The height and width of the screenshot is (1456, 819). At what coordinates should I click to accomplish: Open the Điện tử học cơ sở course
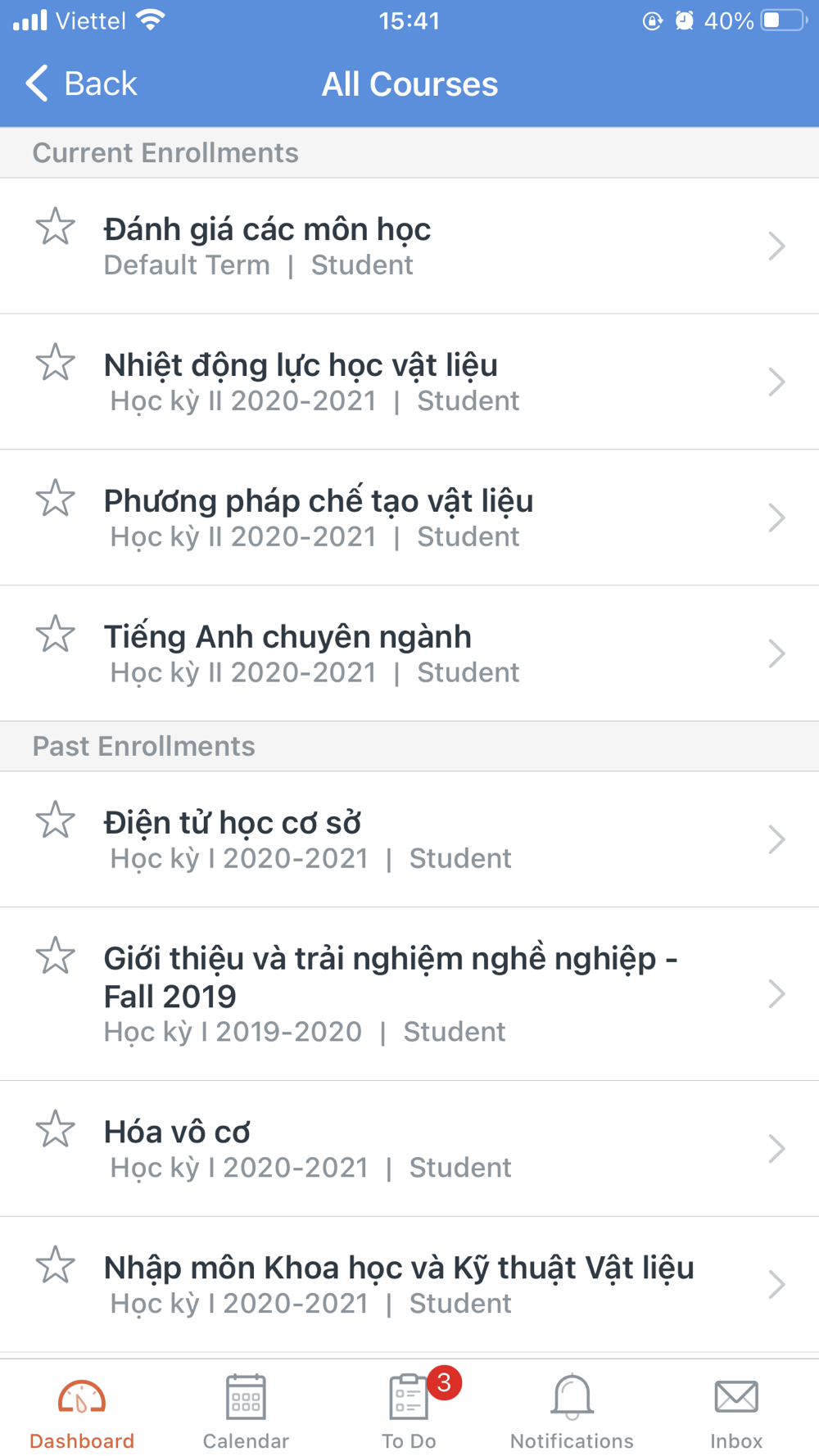pos(409,839)
